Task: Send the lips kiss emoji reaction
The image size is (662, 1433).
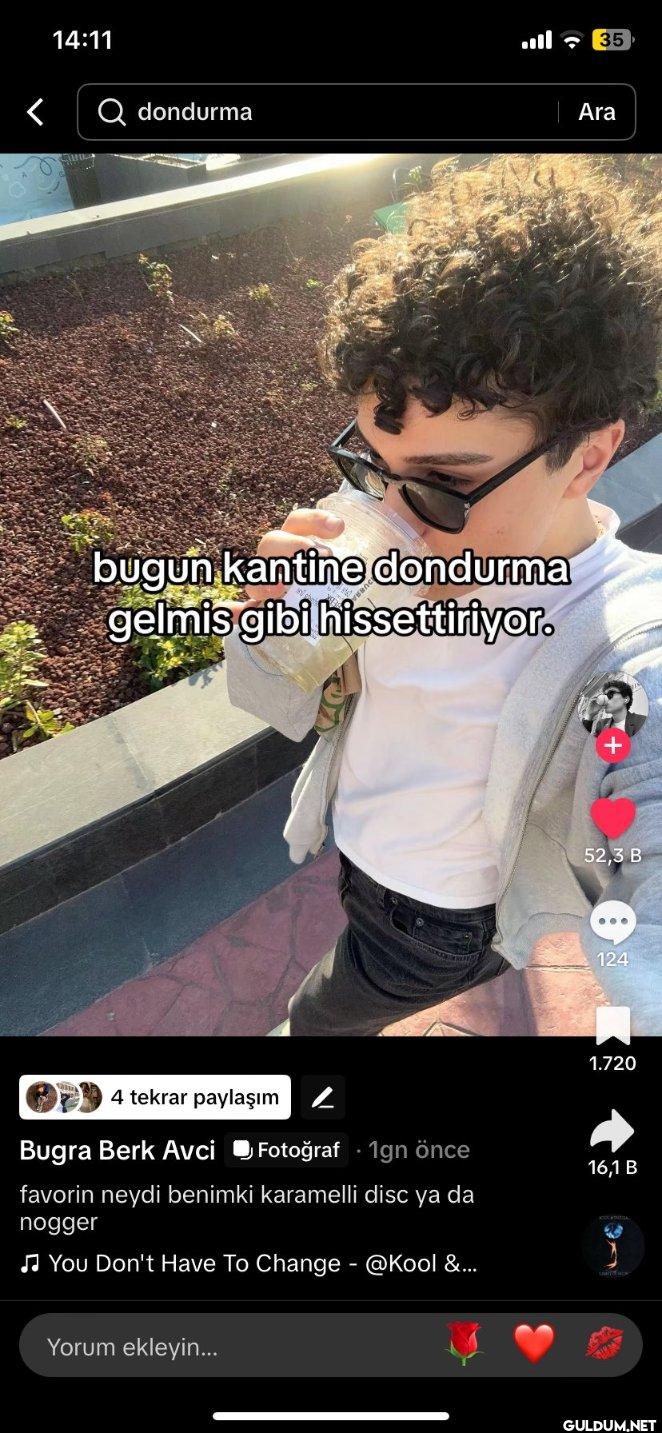Action: pyautogui.click(x=604, y=1344)
